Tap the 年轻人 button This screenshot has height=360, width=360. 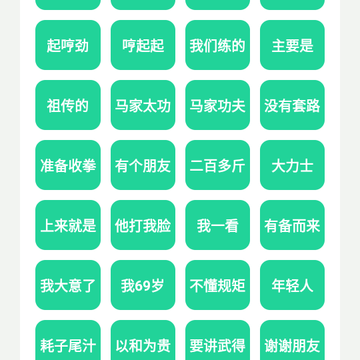[x=292, y=285]
